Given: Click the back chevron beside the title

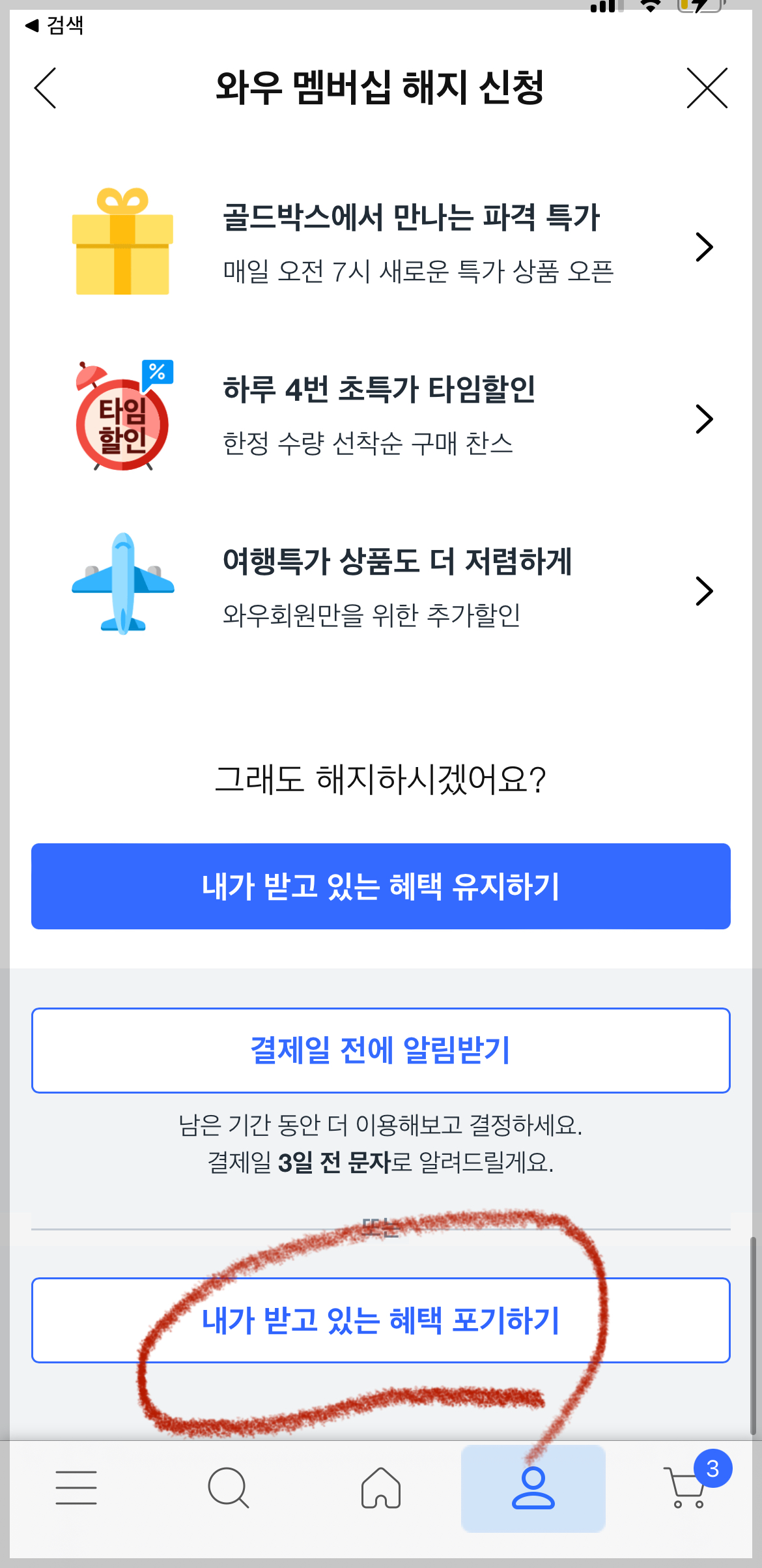Looking at the screenshot, I should click(44, 89).
